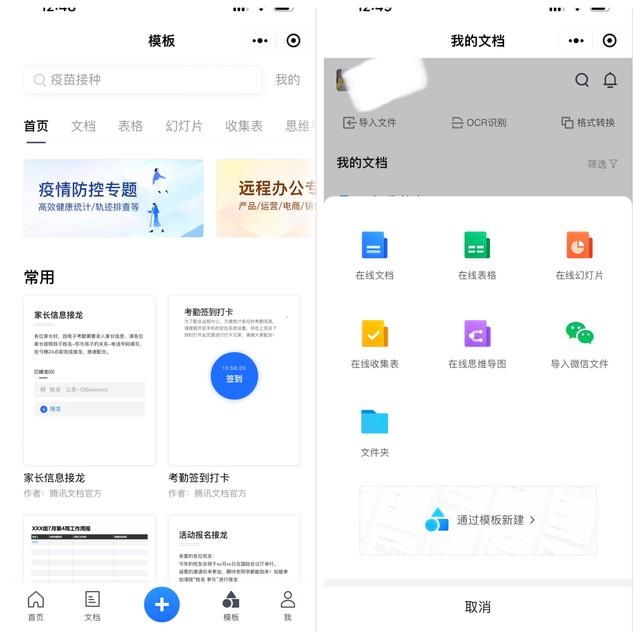Image resolution: width=640 pixels, height=640 pixels.
Task: Switch to the 幻灯片 top tab
Action: (184, 126)
